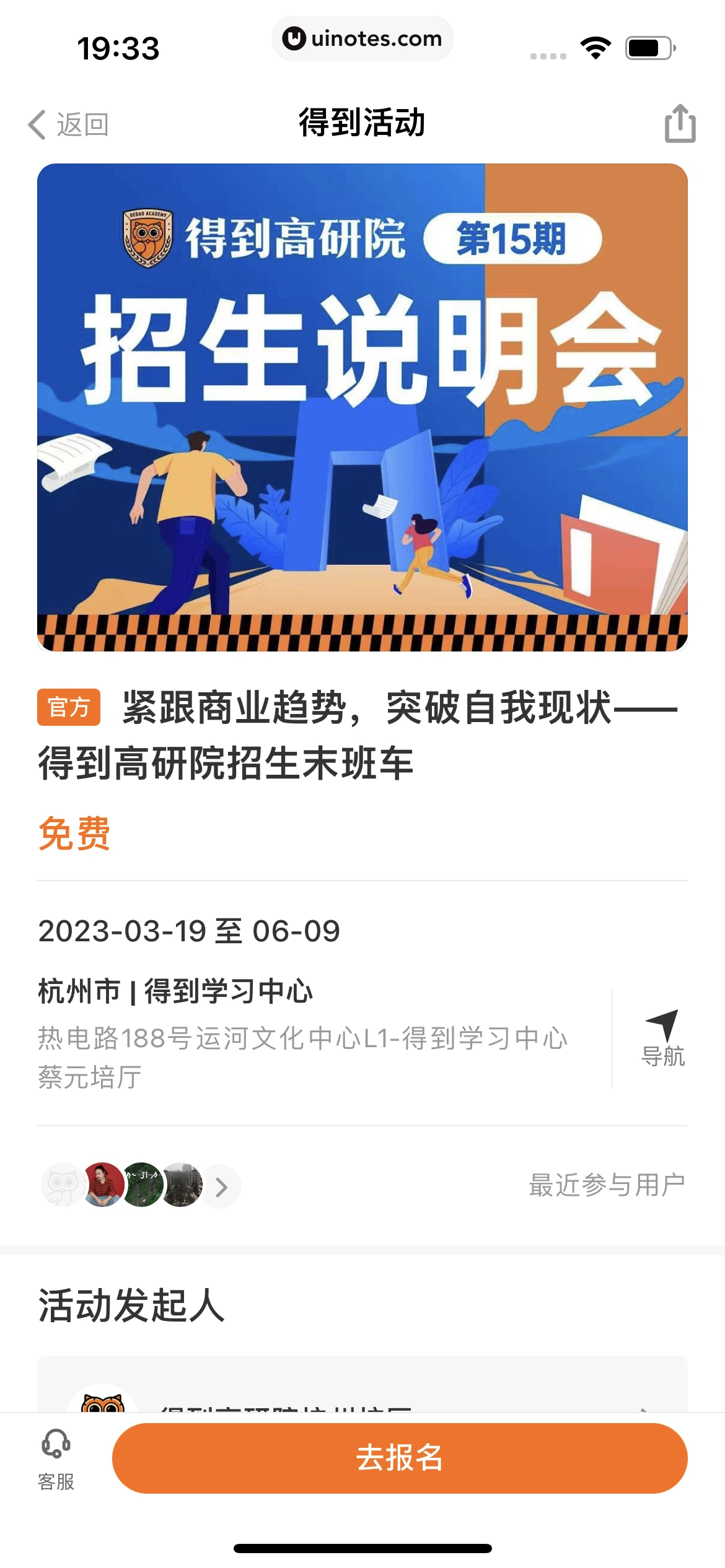
Task: Tap the 得到活动 title in header
Action: pos(362,123)
